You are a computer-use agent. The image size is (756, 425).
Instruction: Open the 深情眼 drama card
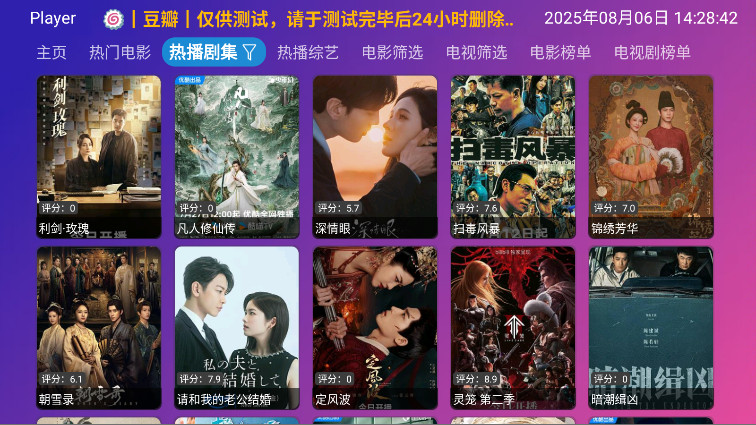tap(375, 157)
